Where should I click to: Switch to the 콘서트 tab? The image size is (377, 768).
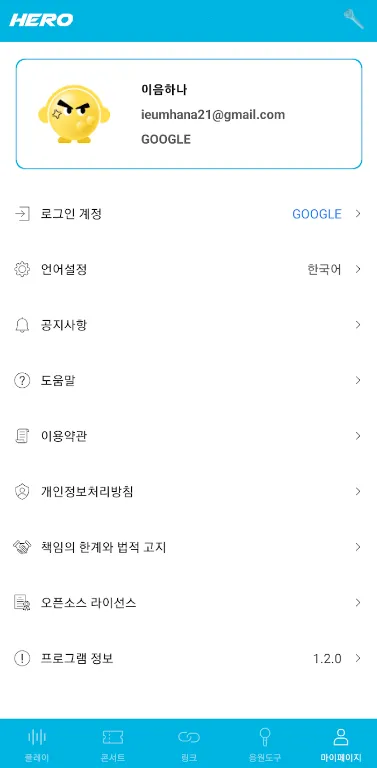tap(113, 744)
